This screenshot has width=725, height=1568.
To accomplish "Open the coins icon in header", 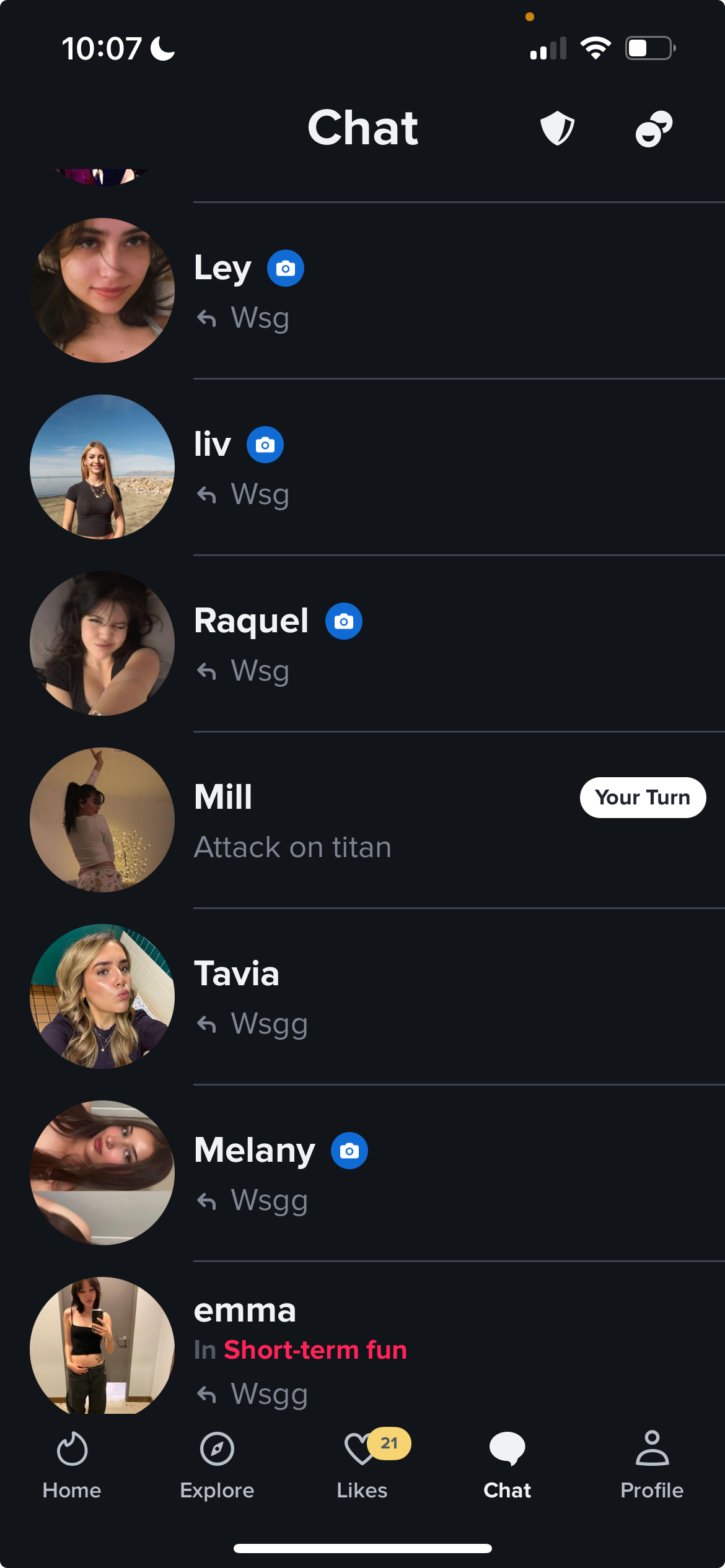I will pos(654,128).
